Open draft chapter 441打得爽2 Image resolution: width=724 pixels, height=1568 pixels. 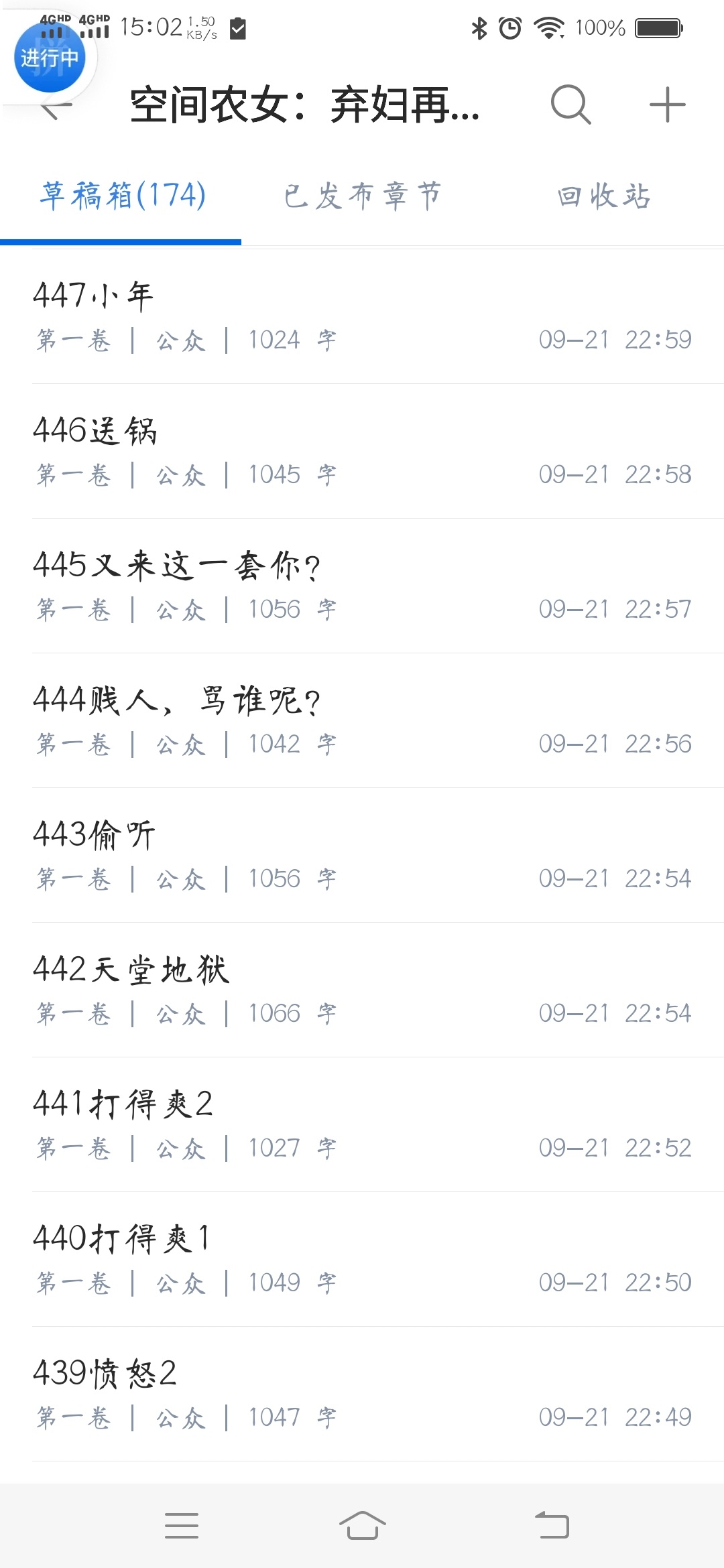pos(362,1124)
